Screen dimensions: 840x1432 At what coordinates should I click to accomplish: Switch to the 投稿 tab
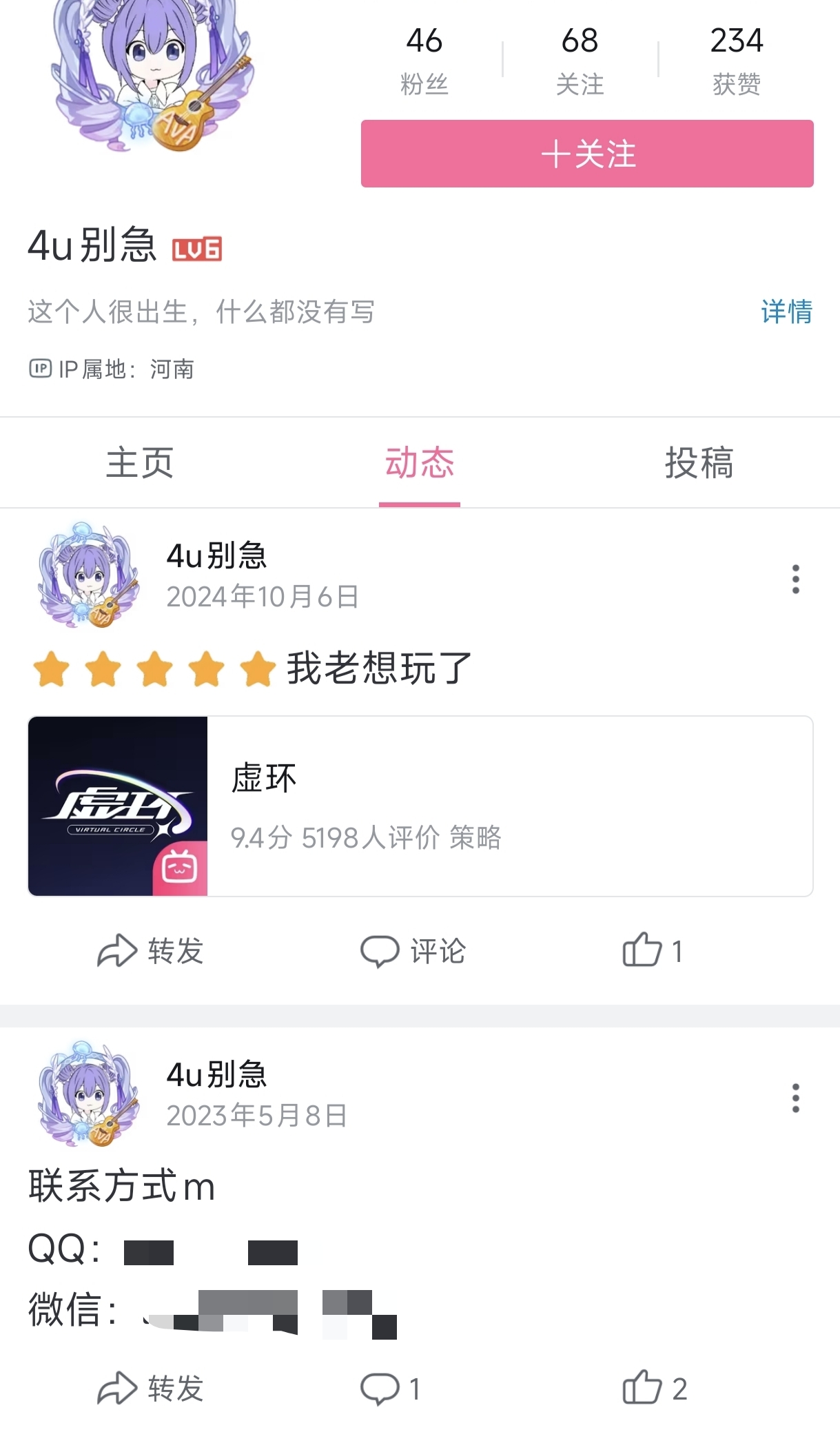tap(699, 462)
